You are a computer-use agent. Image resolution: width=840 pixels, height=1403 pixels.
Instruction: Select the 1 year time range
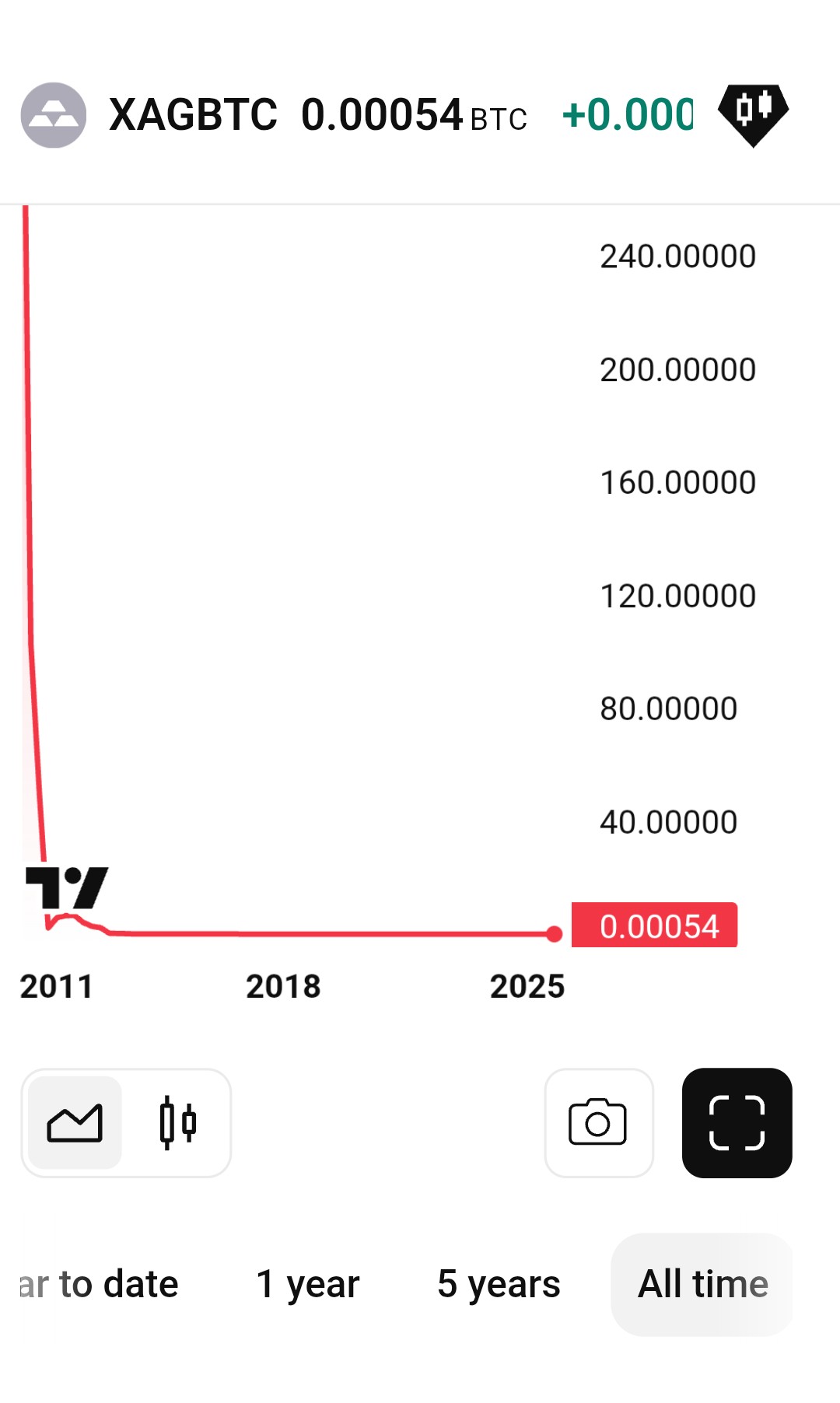coord(308,1284)
